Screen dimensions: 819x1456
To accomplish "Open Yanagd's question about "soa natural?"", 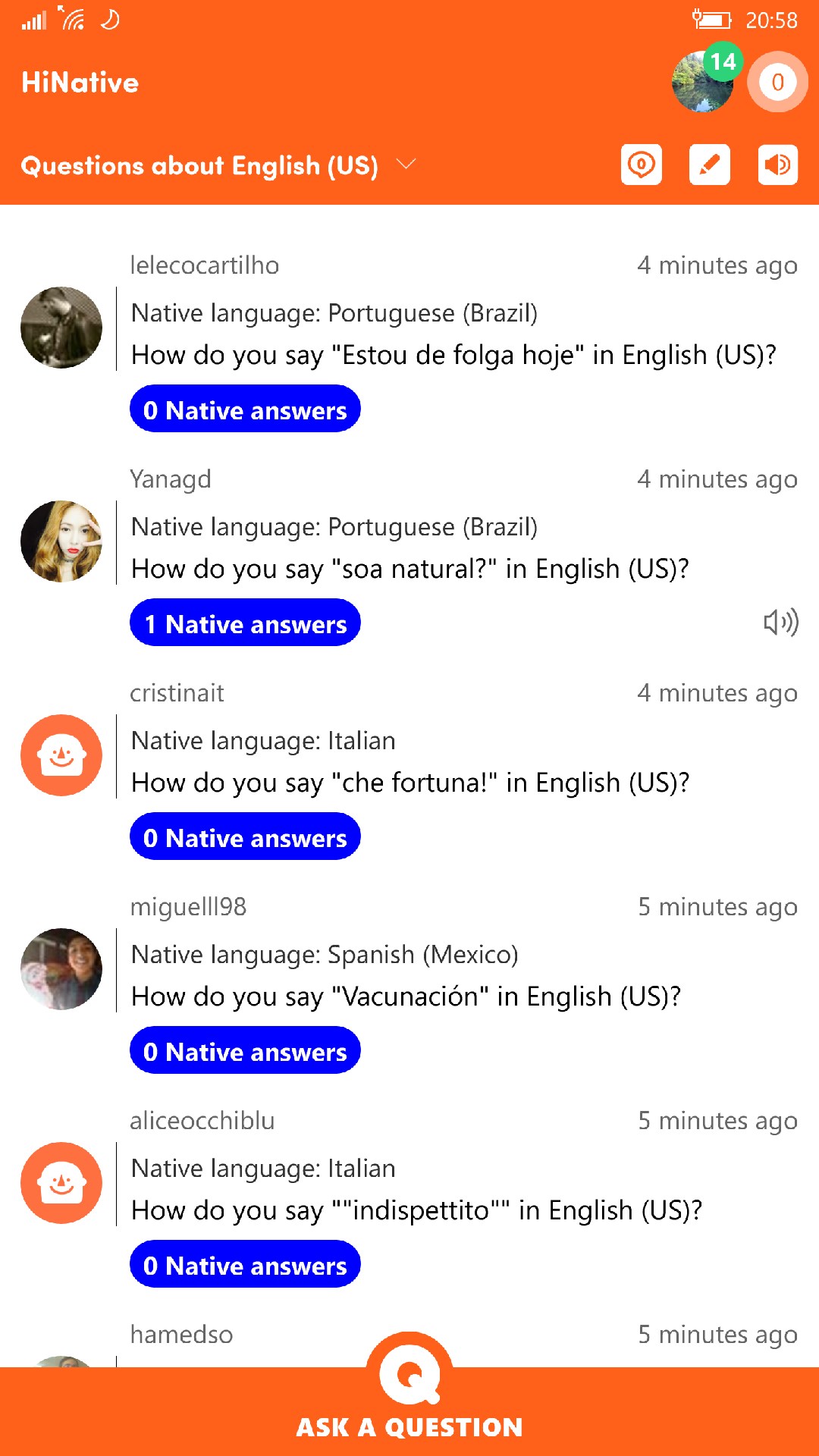I will pos(409,569).
